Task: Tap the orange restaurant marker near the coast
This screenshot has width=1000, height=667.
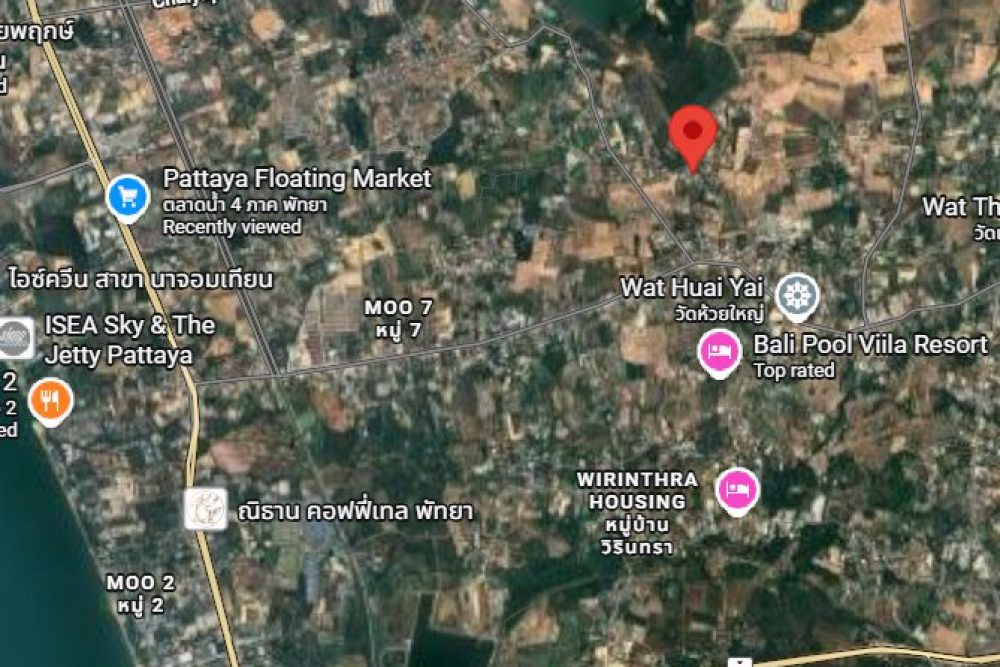Action: pos(51,399)
